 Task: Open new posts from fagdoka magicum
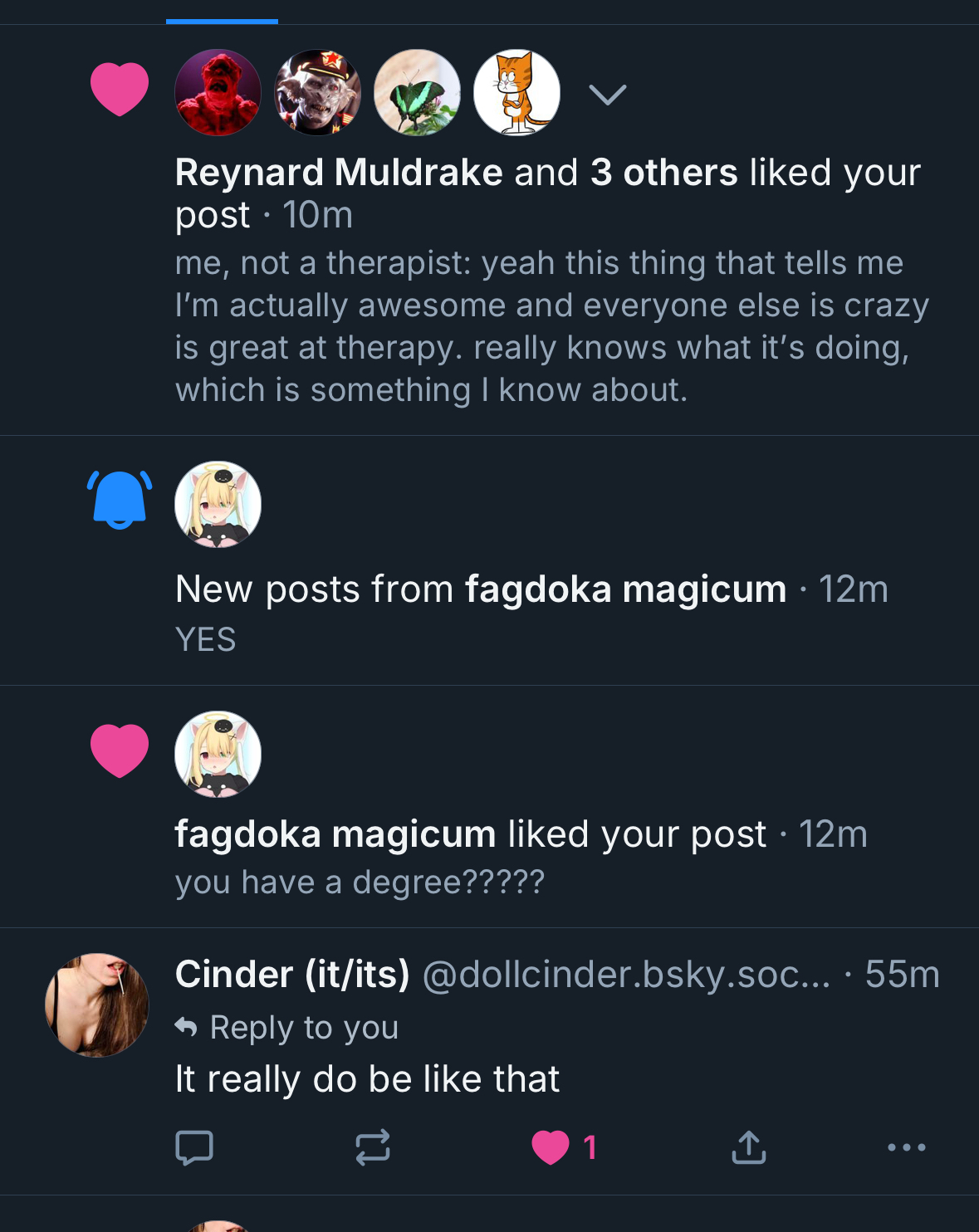(x=531, y=589)
